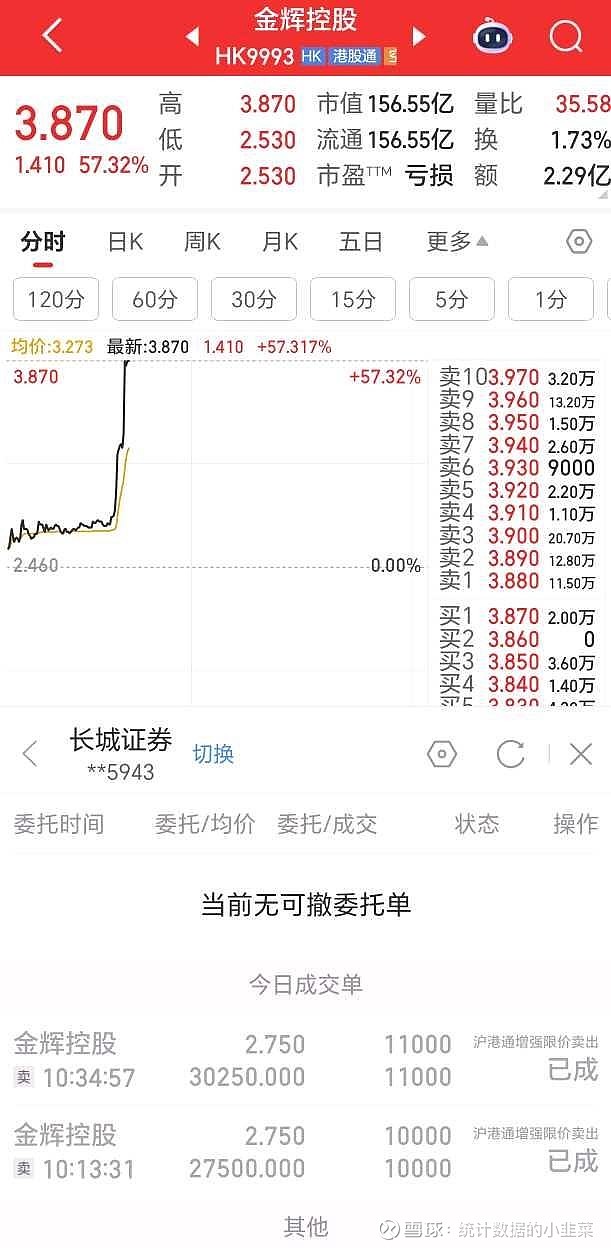Open trading panel settings hexagon icon
The image size is (611, 1248).
pyautogui.click(x=441, y=754)
